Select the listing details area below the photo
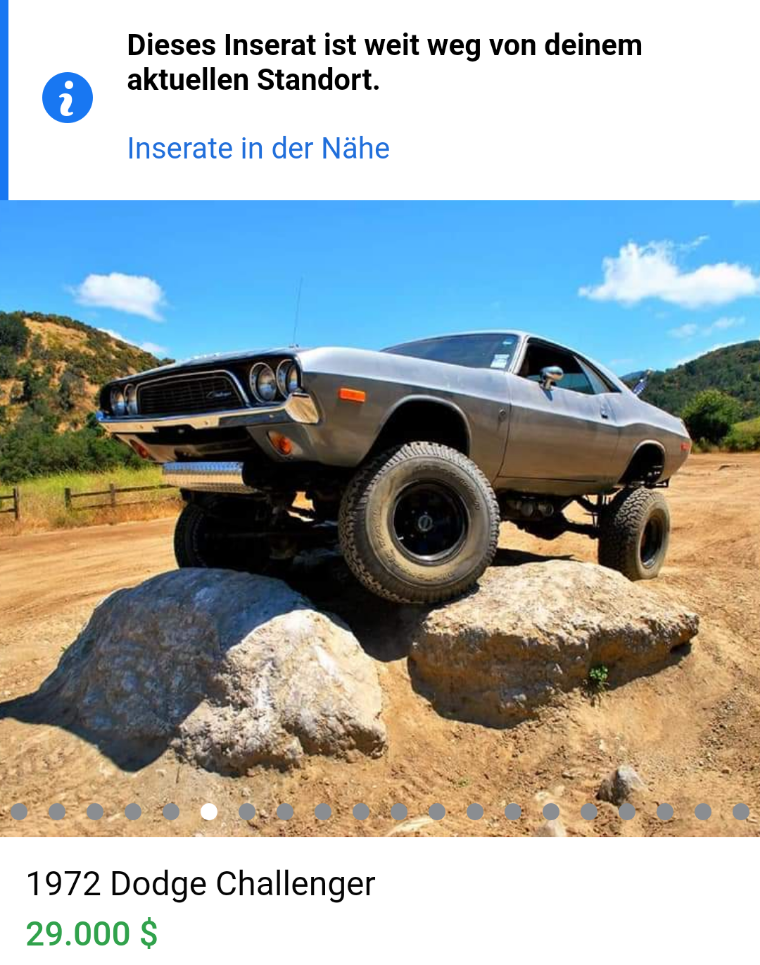Viewport: 760px width, 965px height. [380, 905]
